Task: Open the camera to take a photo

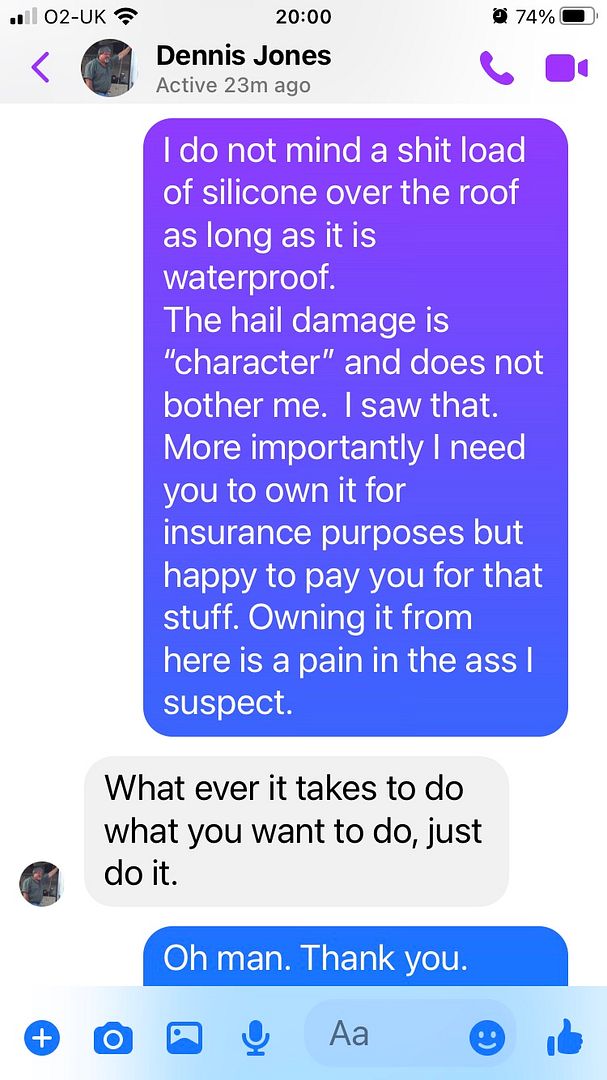Action: pyautogui.click(x=113, y=1037)
